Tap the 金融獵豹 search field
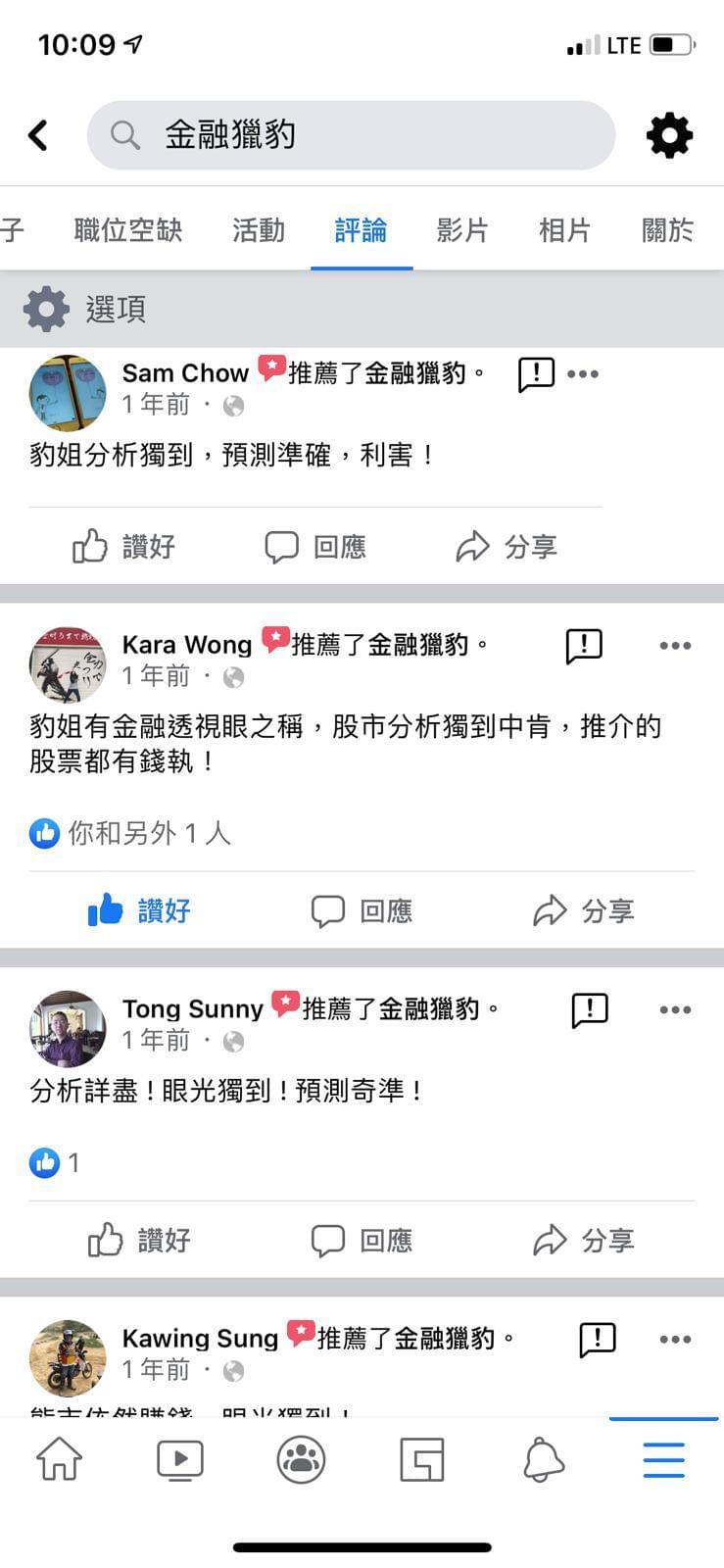 [x=351, y=135]
